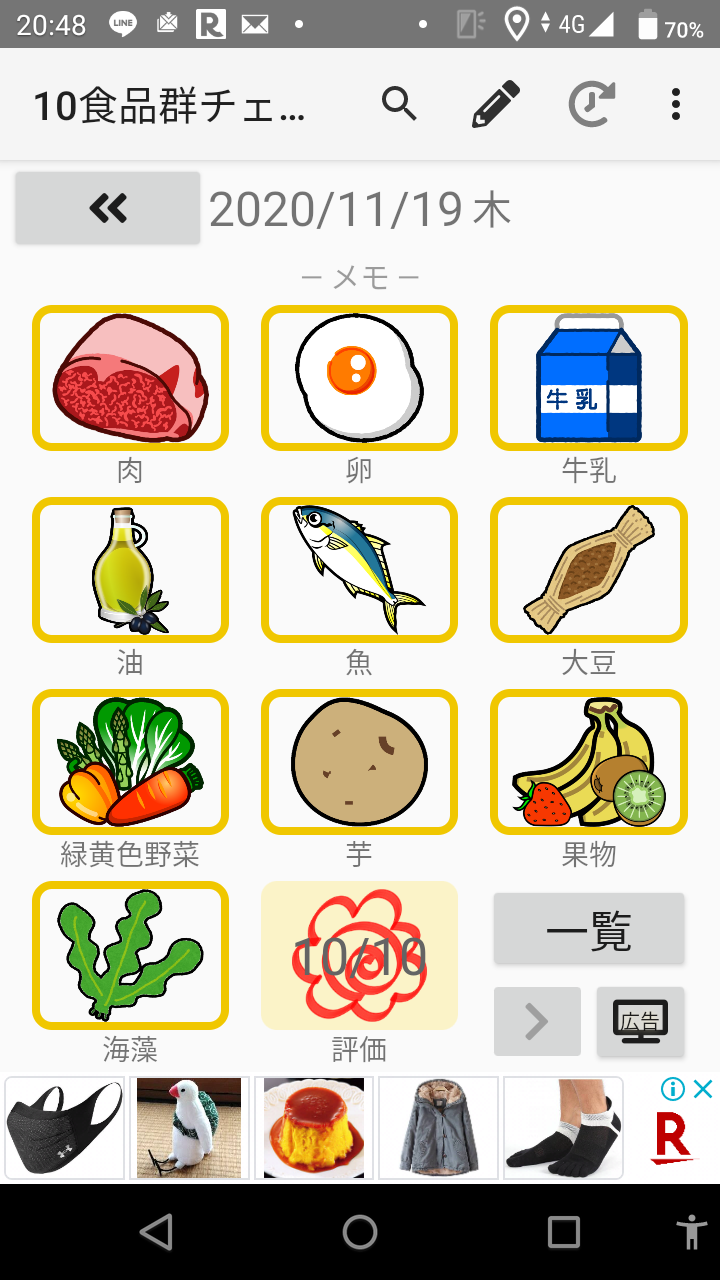Toggle the 海藻 seaweed tile
The width and height of the screenshot is (720, 1280).
click(x=131, y=956)
